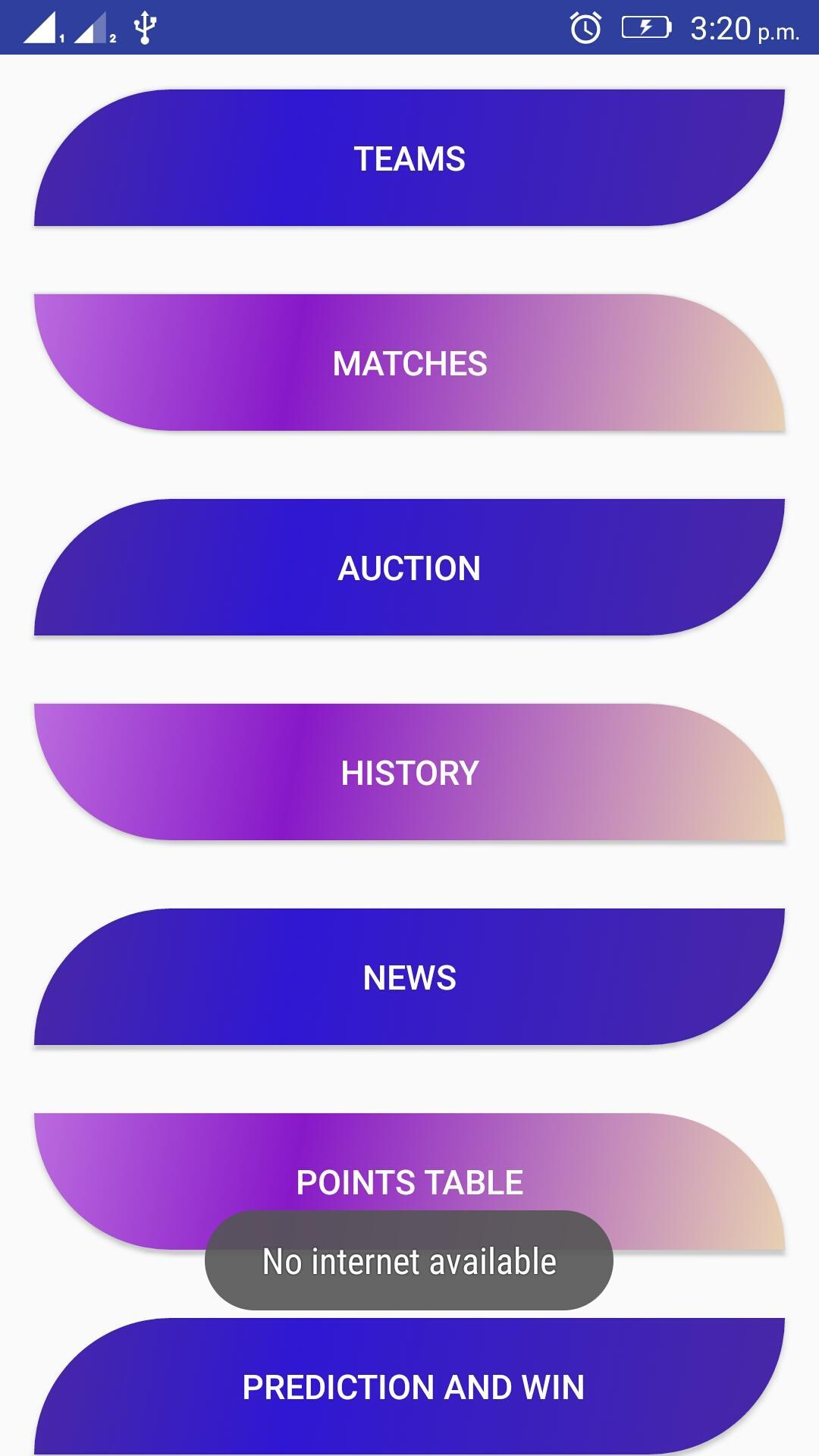Viewport: 819px width, 1456px height.
Task: Show the Points Table
Action: pyautogui.click(x=409, y=1172)
